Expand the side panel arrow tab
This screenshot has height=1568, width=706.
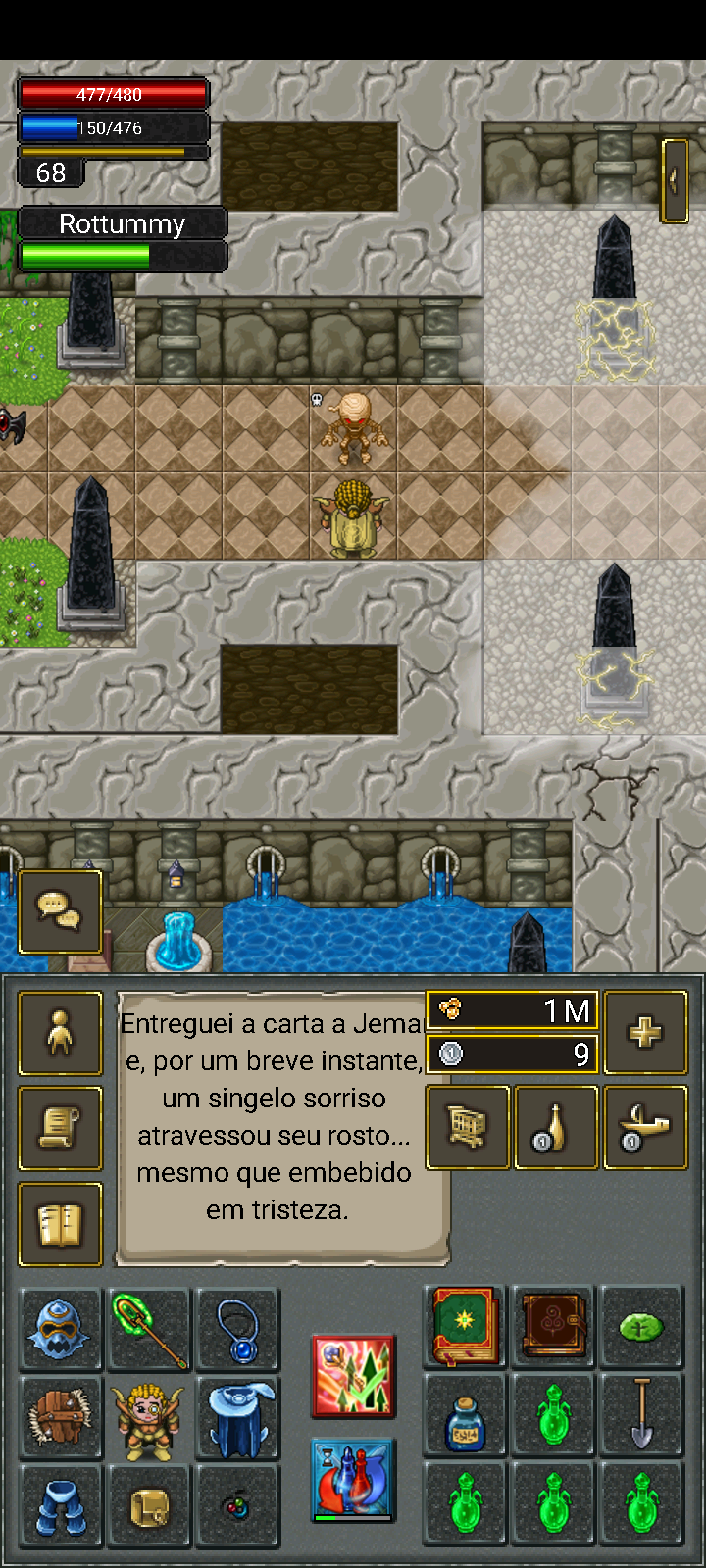[x=675, y=180]
